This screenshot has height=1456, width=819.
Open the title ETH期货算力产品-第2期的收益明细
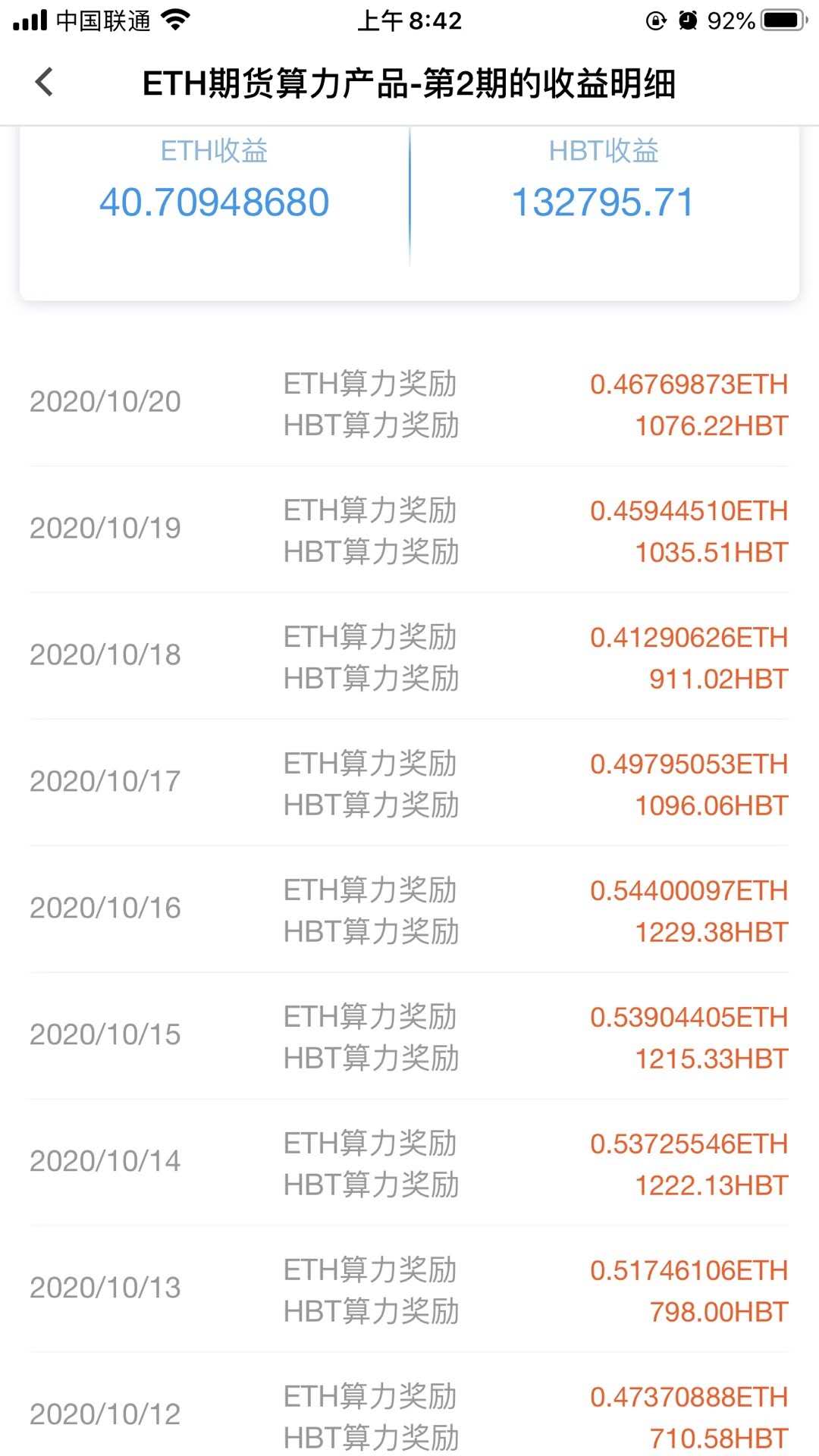tap(409, 85)
